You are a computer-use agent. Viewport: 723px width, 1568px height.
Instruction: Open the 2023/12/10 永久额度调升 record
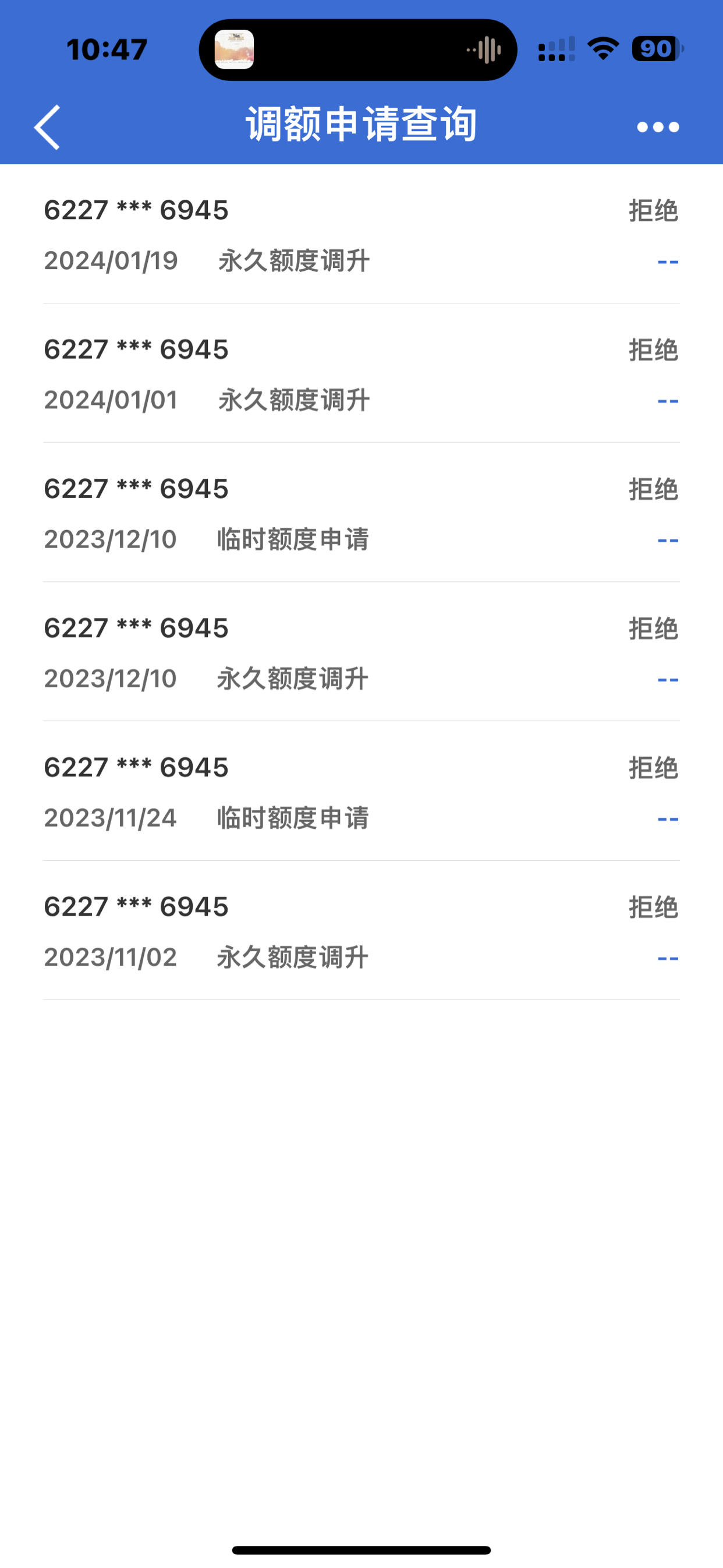coord(361,652)
